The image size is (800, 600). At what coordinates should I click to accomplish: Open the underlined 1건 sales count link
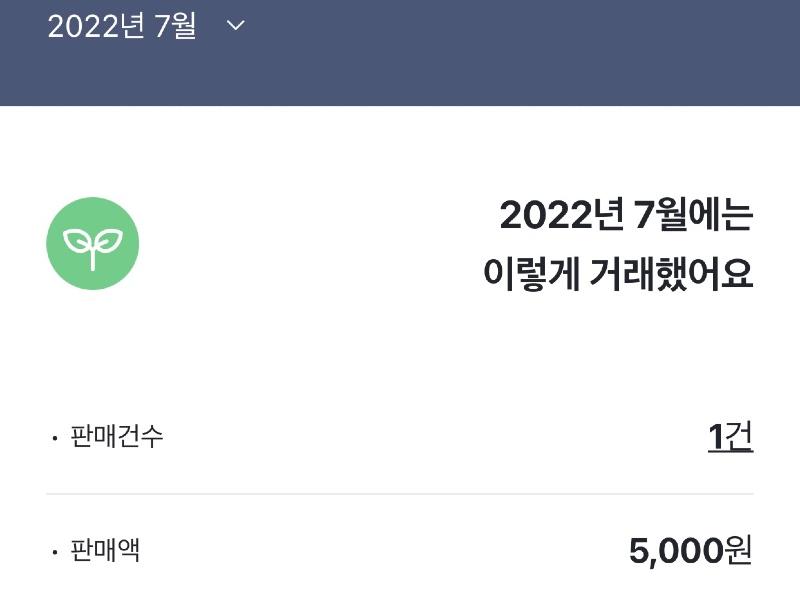coord(729,437)
